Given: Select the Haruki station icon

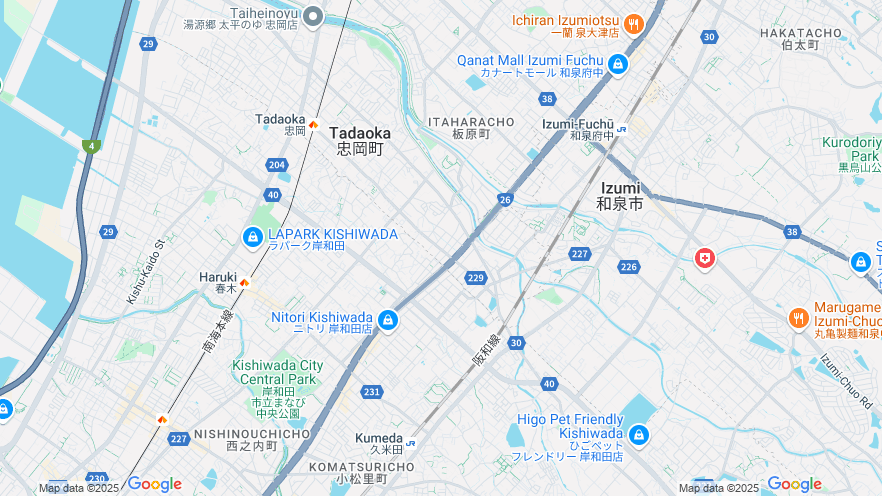Looking at the screenshot, I should pyautogui.click(x=243, y=283).
